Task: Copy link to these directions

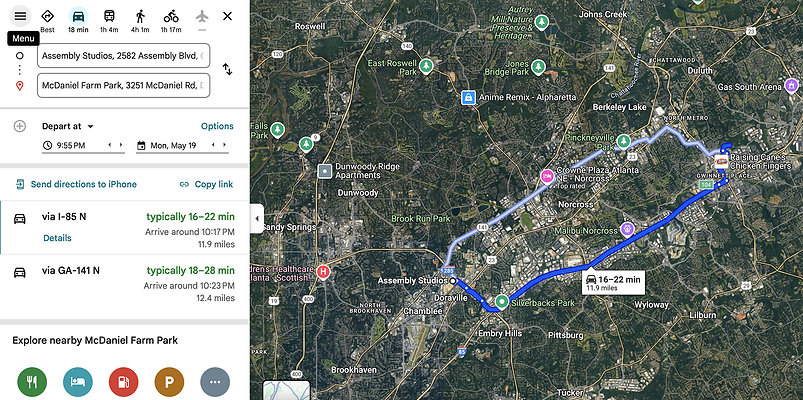Action: tap(206, 184)
